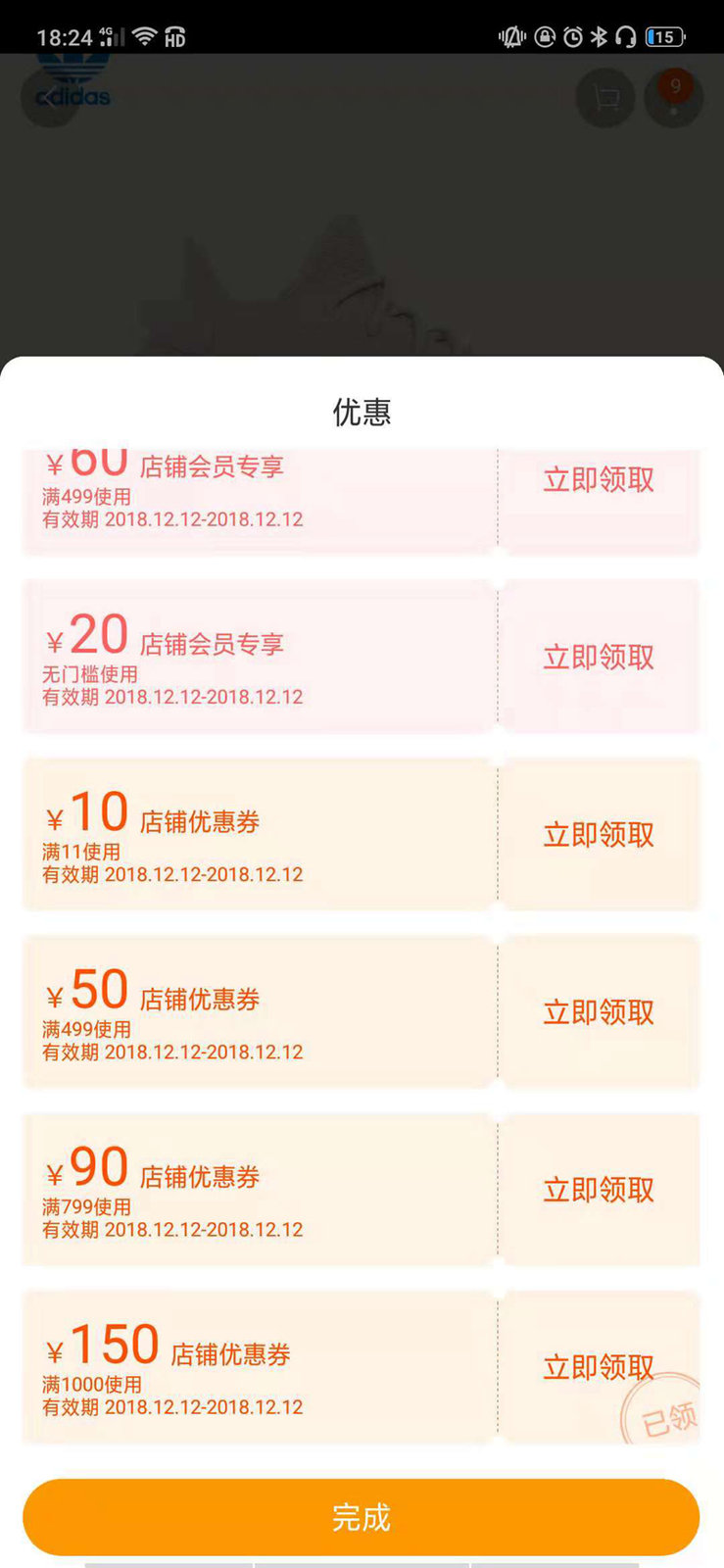This screenshot has height=1568, width=724.
Task: Claim the ¥50 store coupon
Action: 599,1012
